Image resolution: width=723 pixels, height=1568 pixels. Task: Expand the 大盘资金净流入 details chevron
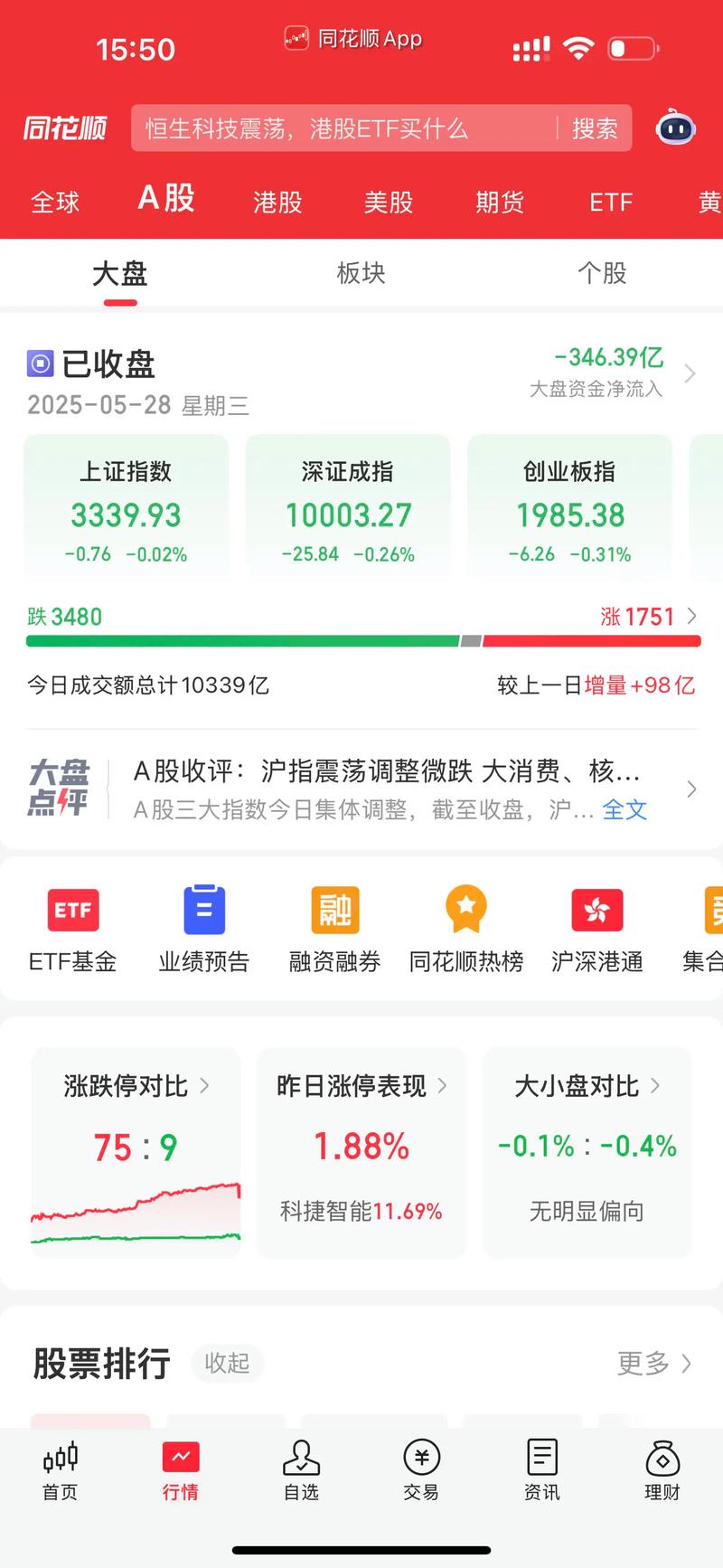(692, 373)
